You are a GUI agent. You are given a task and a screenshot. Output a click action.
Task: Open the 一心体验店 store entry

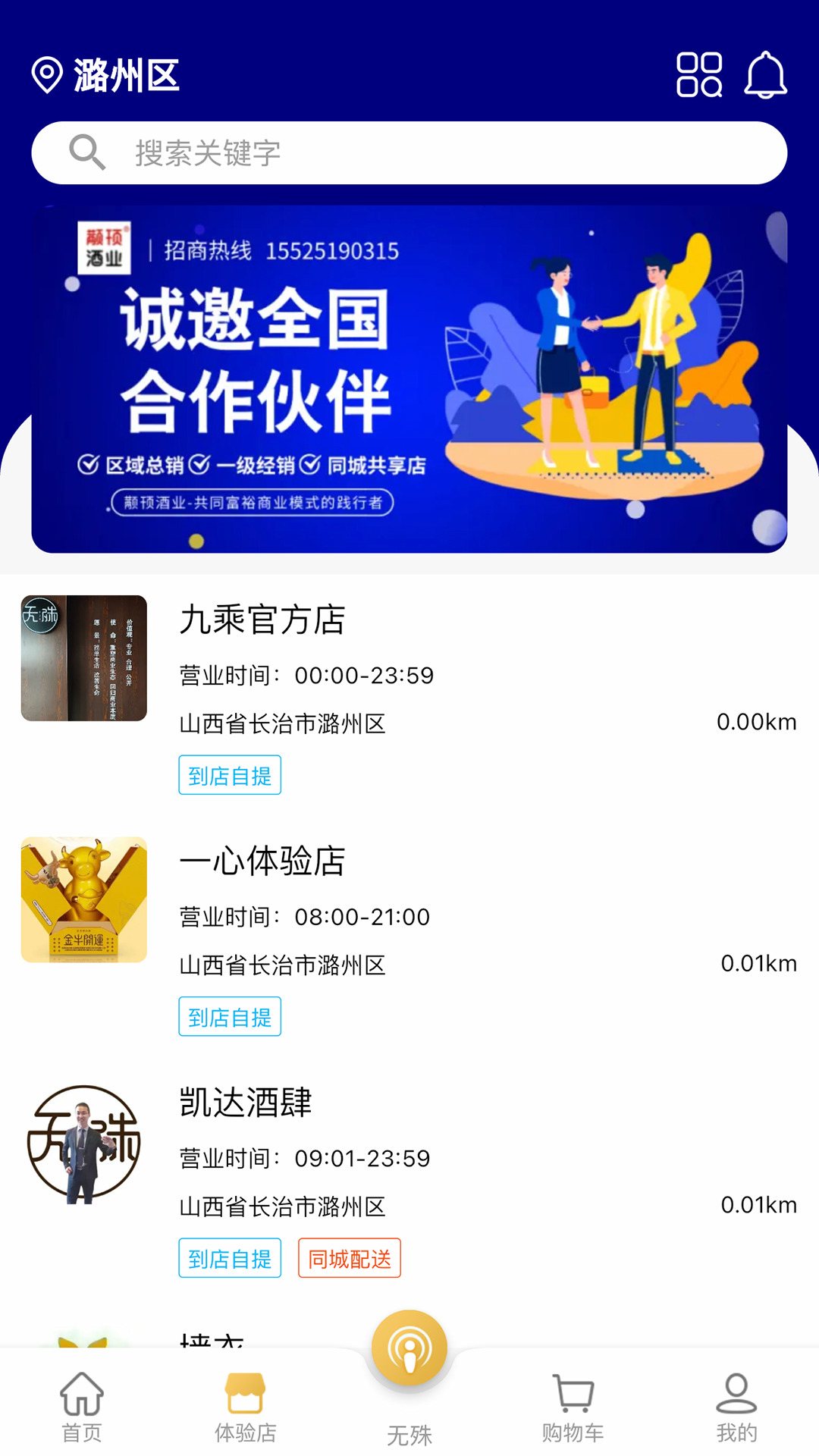click(x=263, y=861)
